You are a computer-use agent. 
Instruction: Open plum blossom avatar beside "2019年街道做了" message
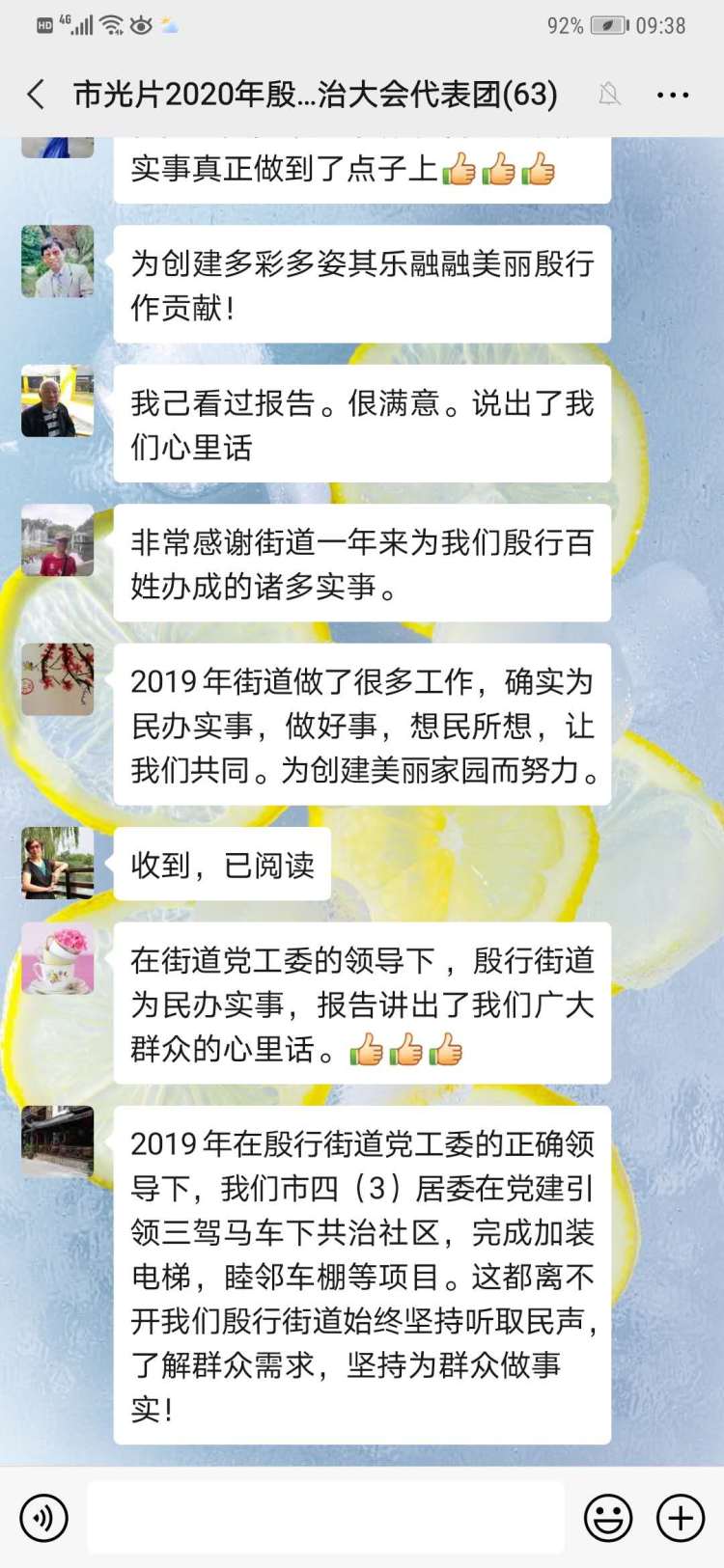58,679
